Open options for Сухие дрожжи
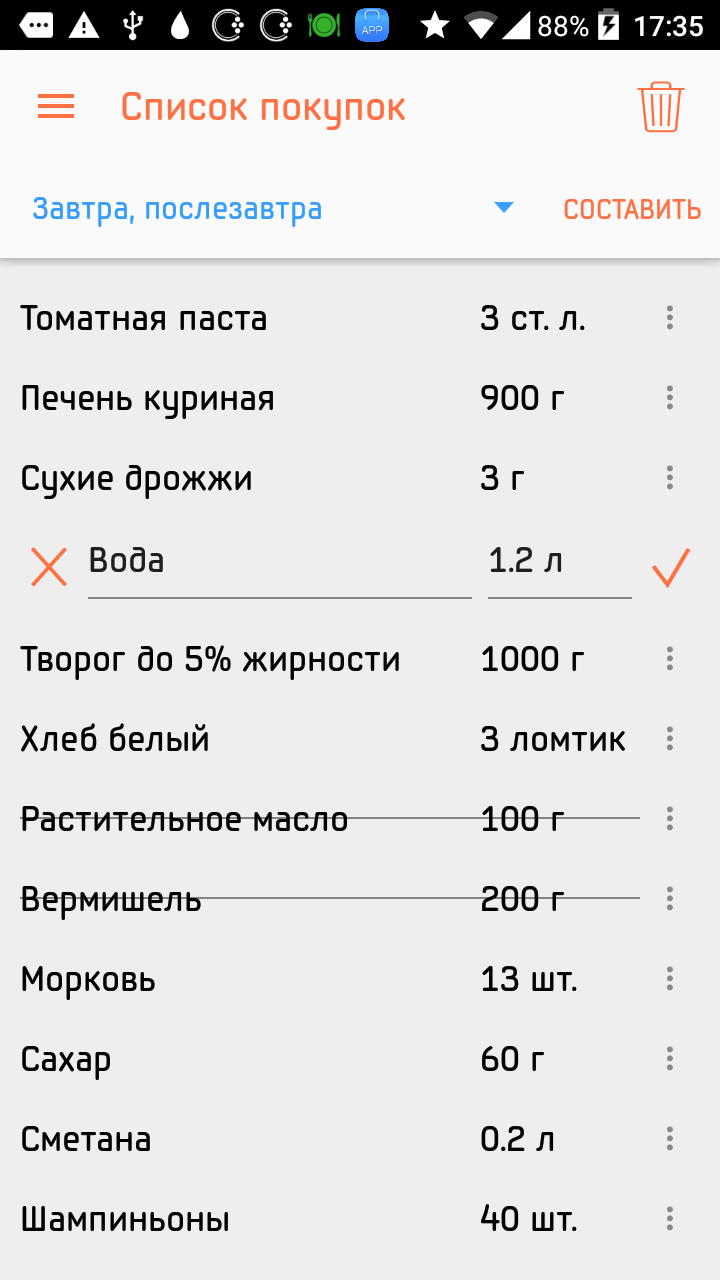 [670, 479]
